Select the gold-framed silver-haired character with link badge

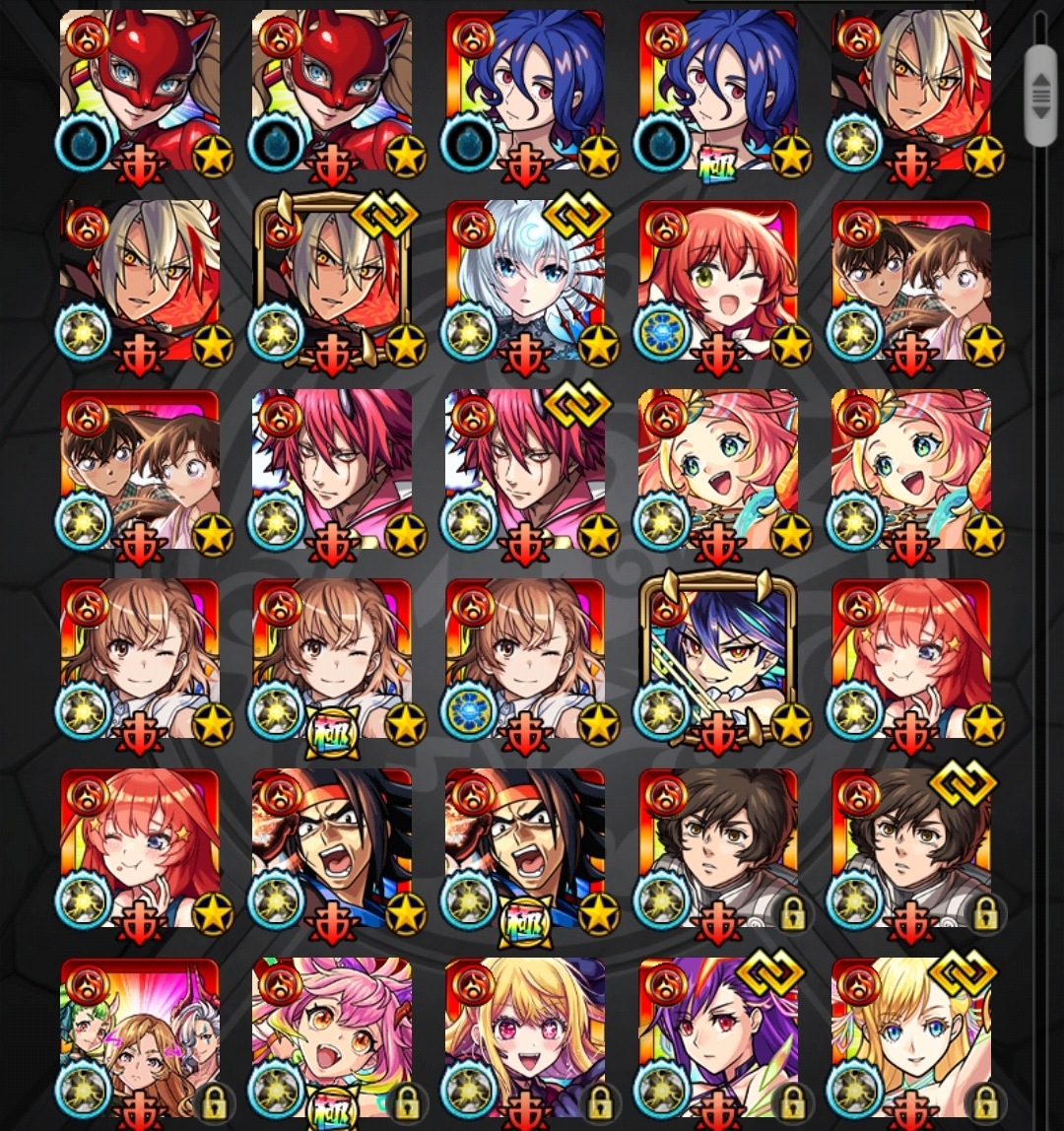(x=332, y=281)
